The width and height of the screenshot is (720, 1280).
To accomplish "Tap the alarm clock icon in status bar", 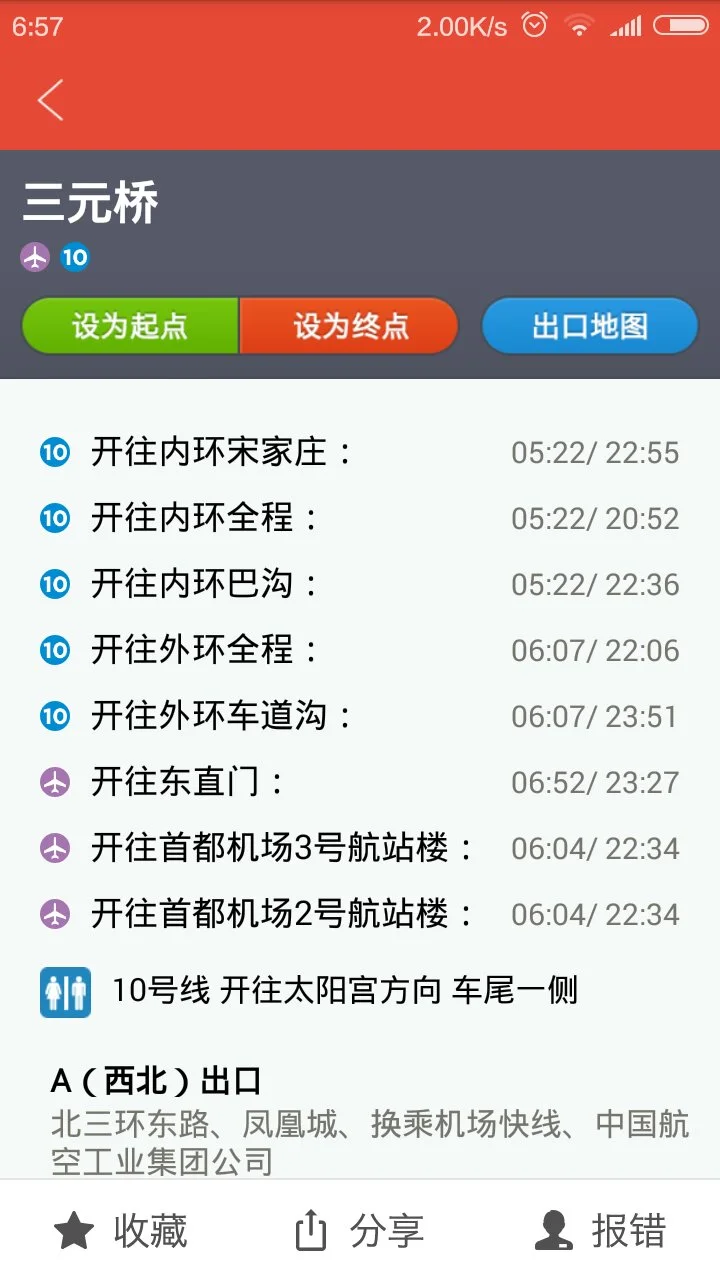I will [x=536, y=25].
